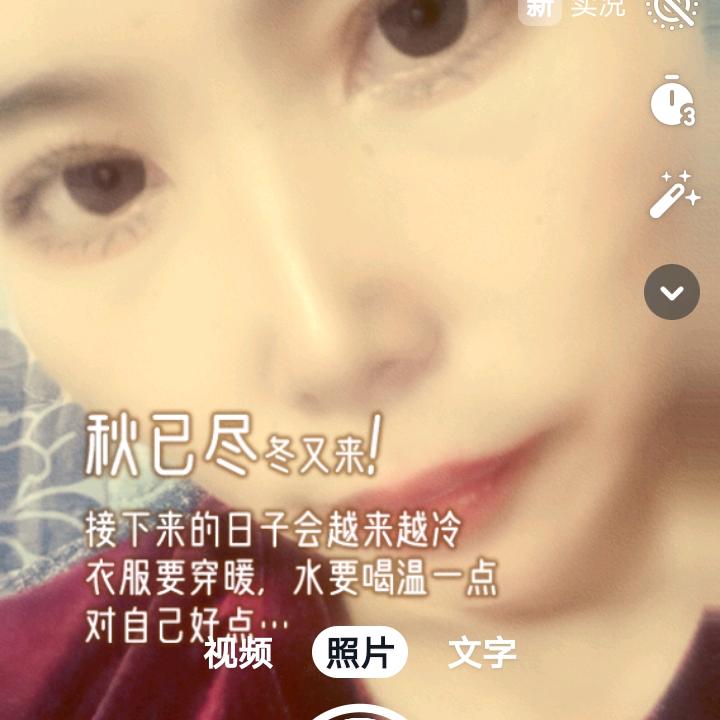This screenshot has width=720, height=720.
Task: Switch to the 视频 mode
Action: (x=238, y=653)
